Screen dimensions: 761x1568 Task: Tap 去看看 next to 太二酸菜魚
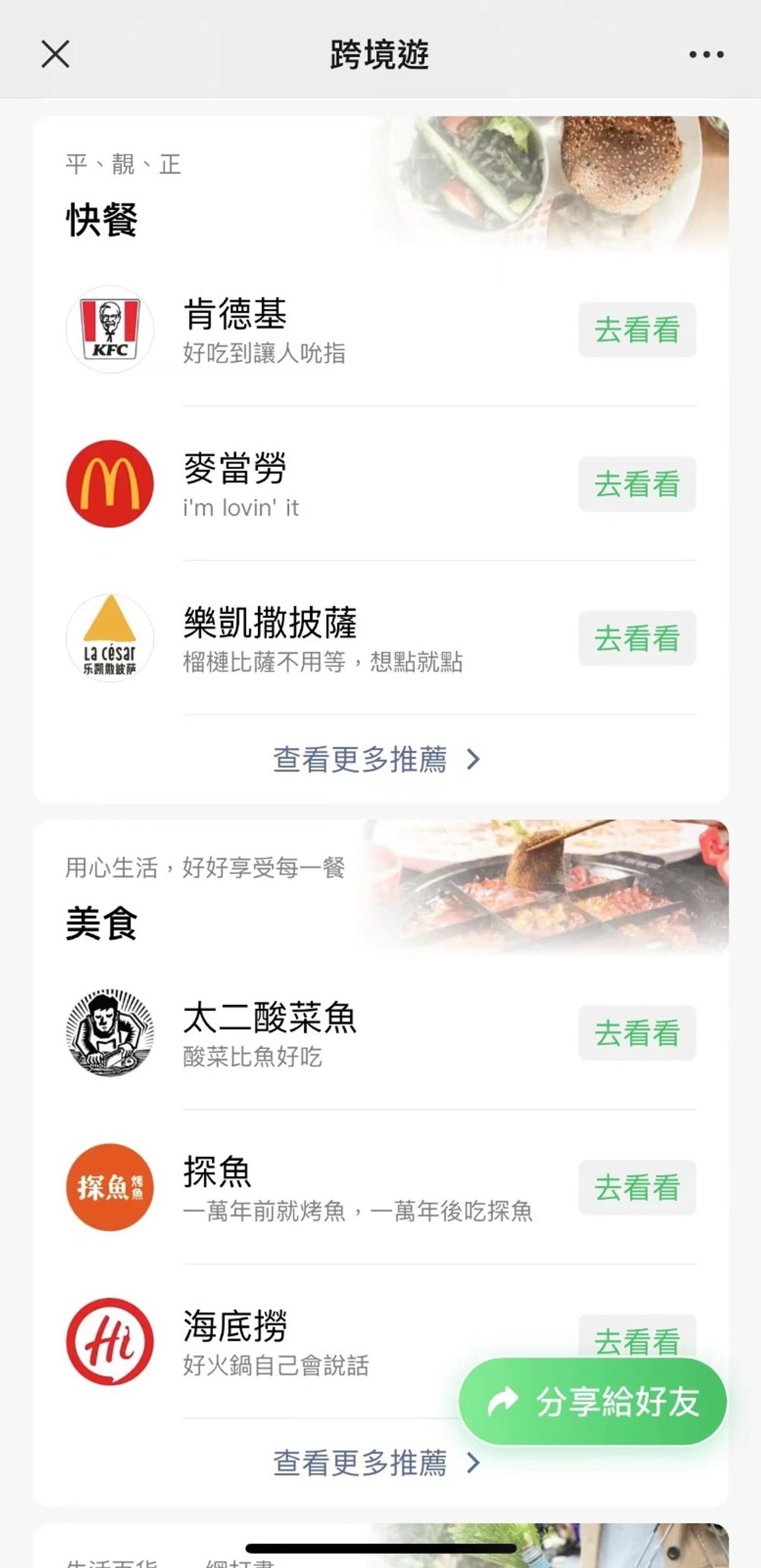pos(637,1034)
